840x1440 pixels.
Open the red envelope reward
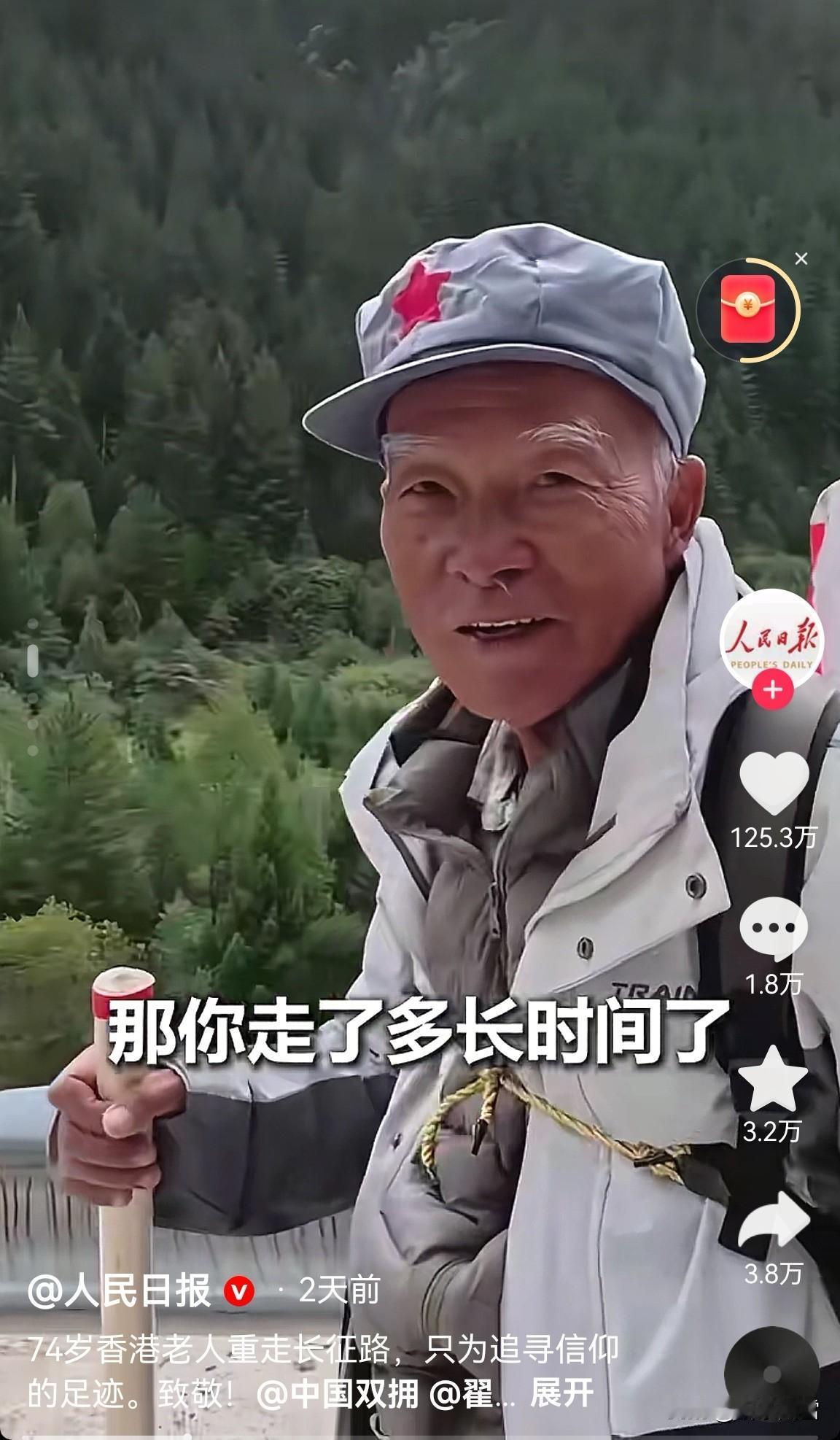pos(747,309)
